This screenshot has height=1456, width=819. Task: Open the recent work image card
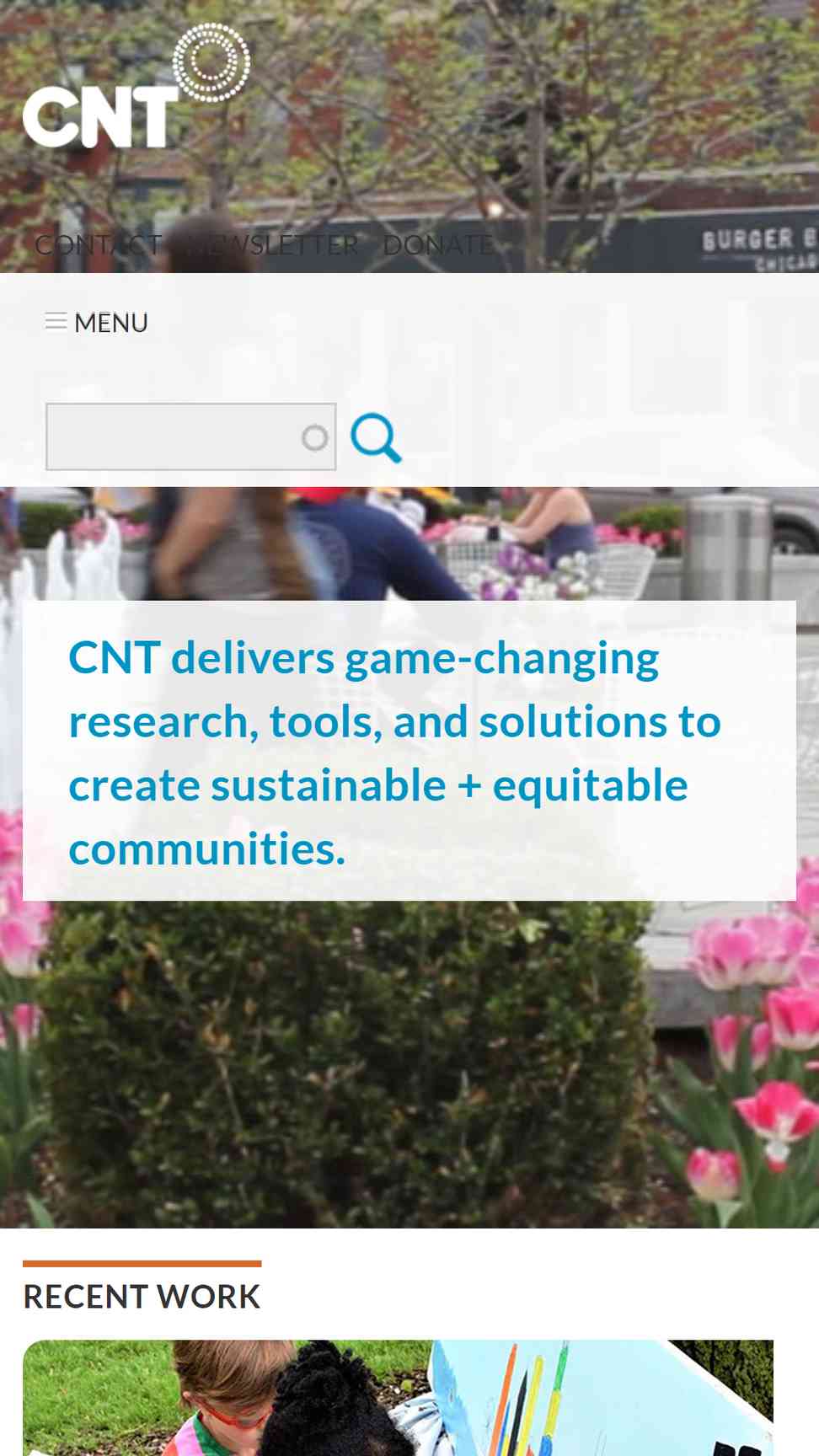pos(398,1397)
